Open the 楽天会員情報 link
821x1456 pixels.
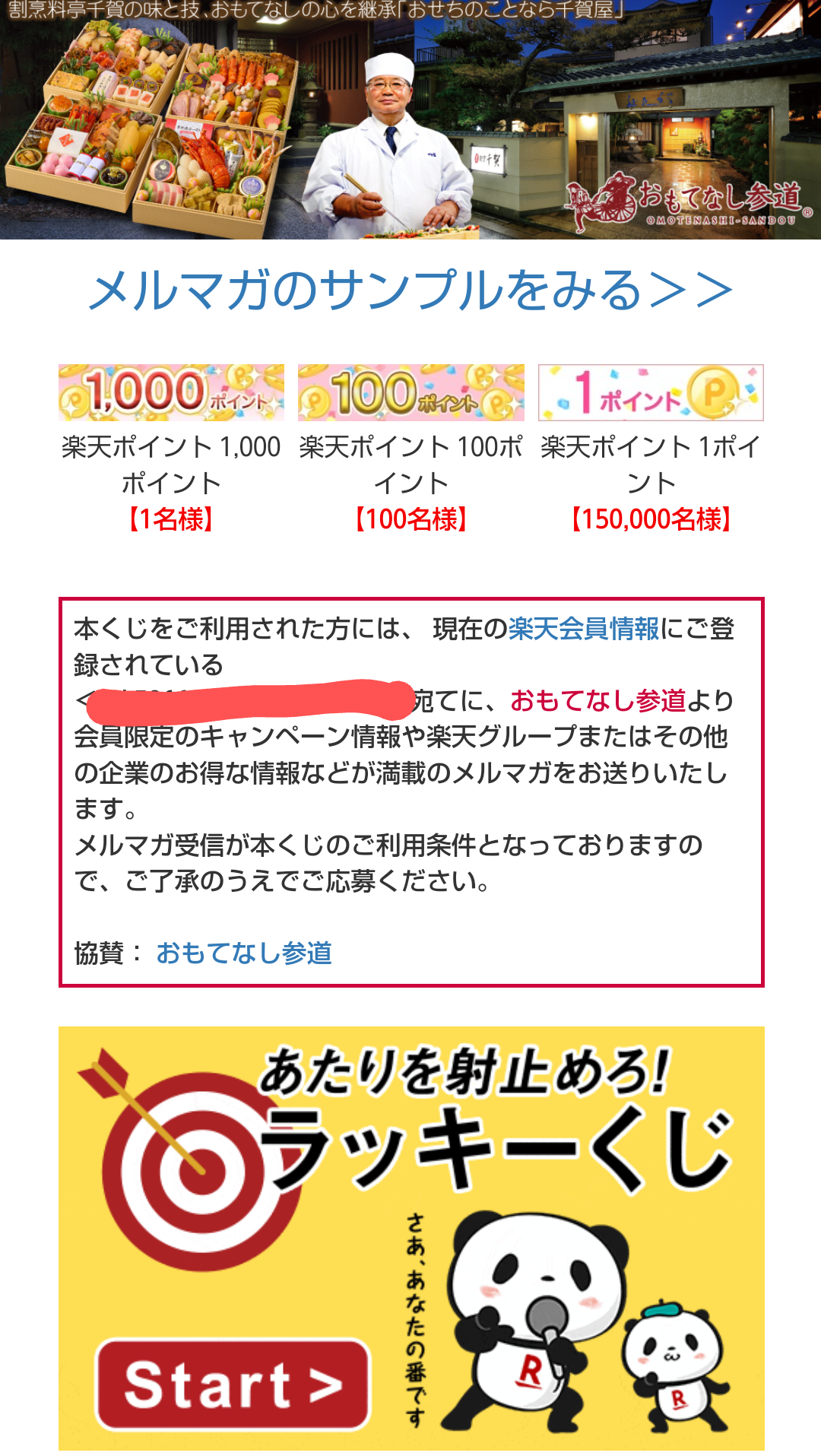pos(583,629)
